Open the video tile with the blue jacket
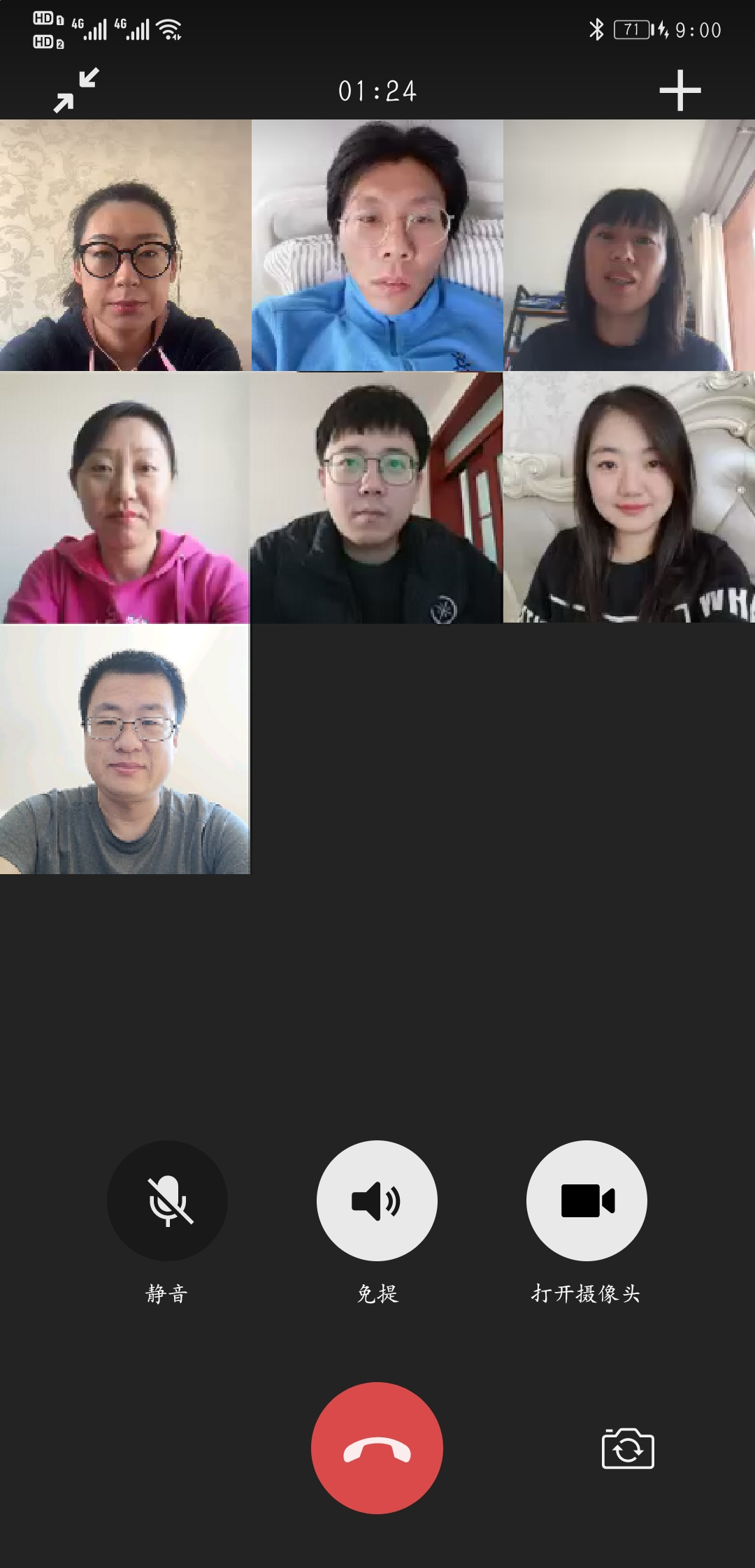The image size is (755, 1568). pyautogui.click(x=377, y=245)
